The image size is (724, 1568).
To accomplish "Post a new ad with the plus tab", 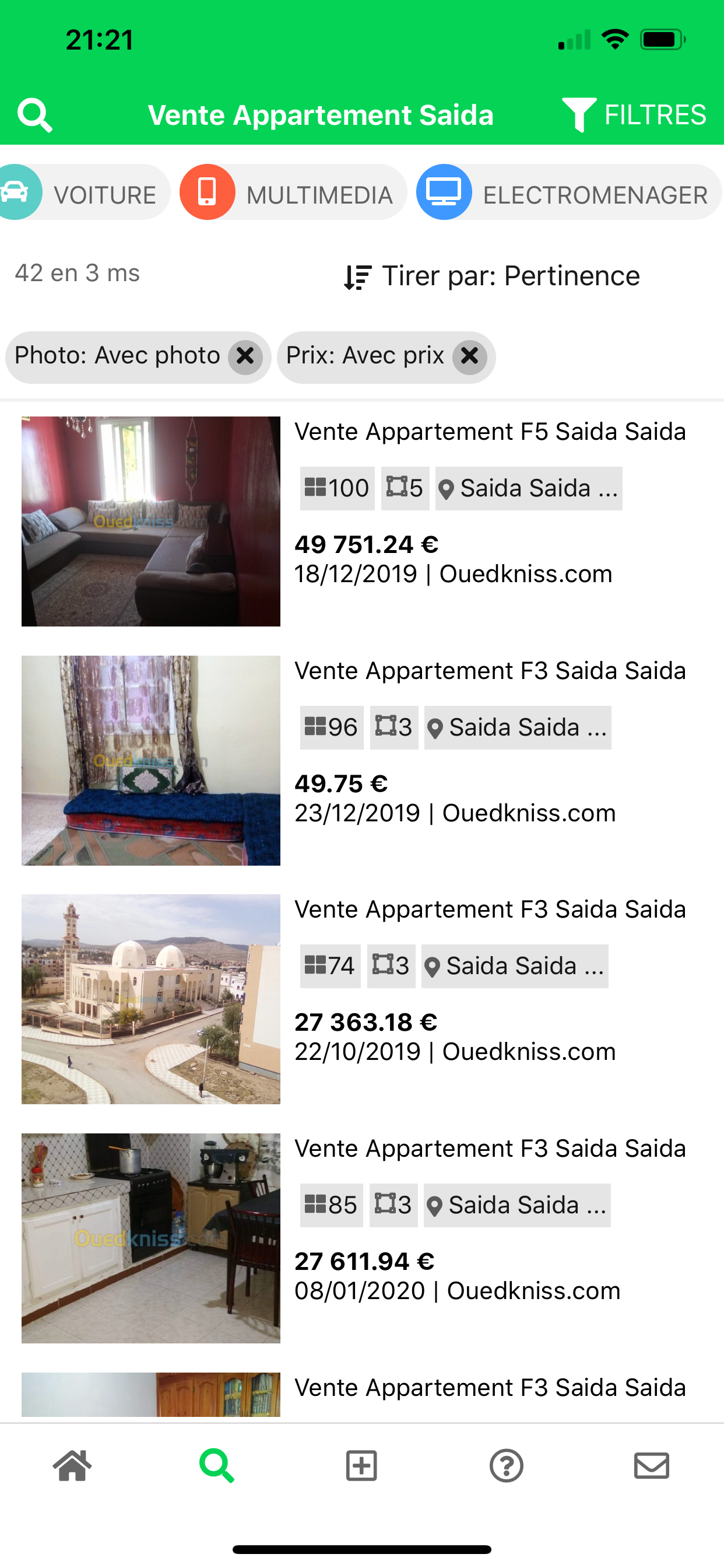I will click(362, 1466).
